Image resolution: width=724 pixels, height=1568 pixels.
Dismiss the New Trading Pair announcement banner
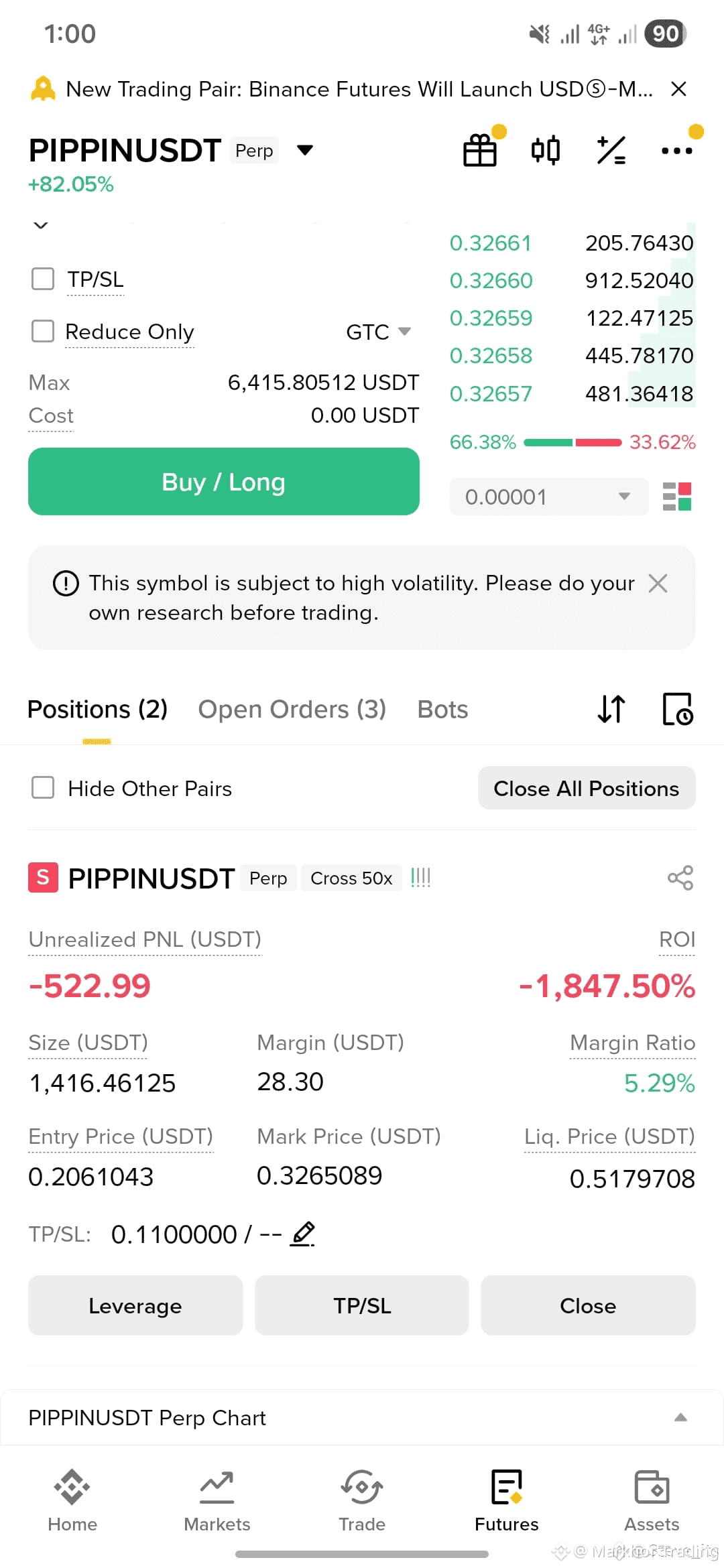point(678,89)
